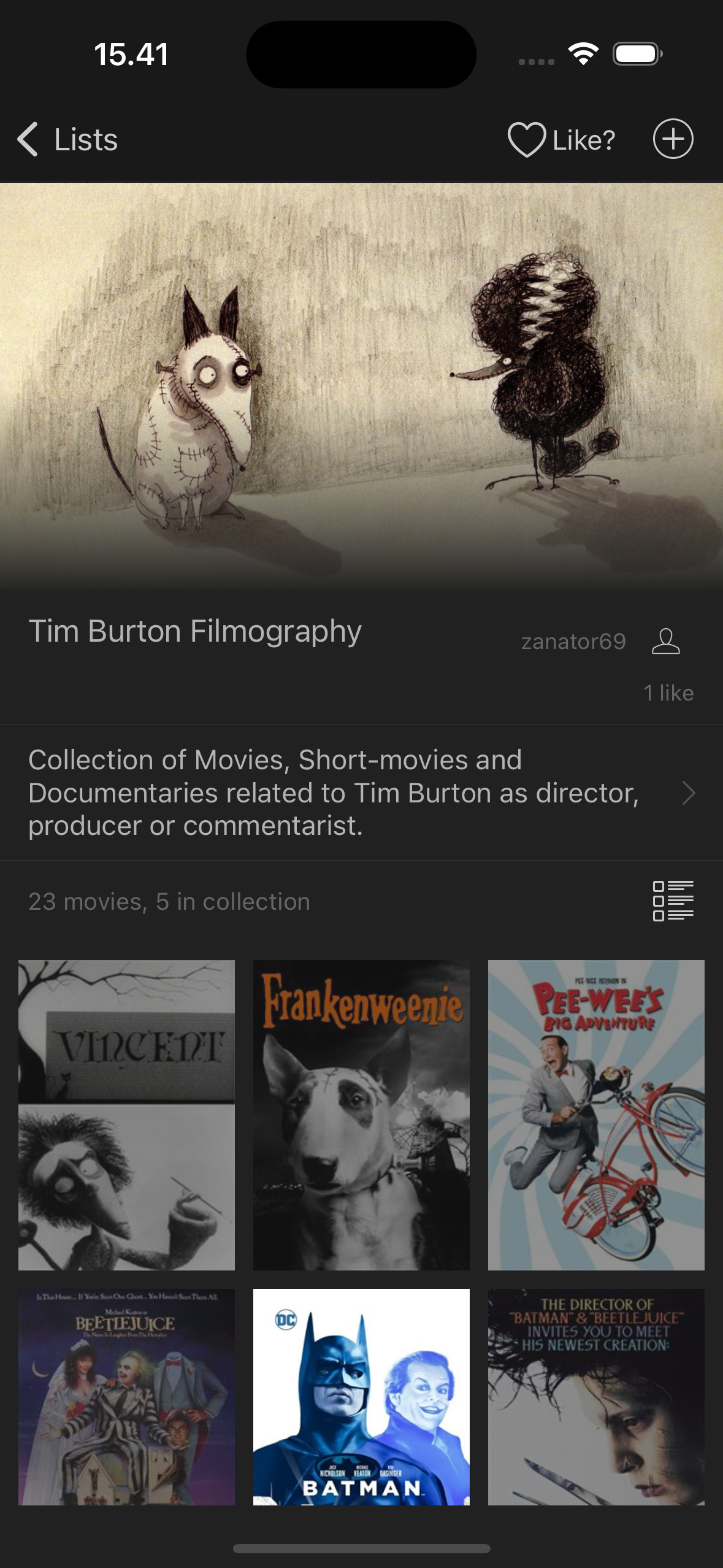The width and height of the screenshot is (723, 1568).
Task: Tap the plus icon to add
Action: [673, 139]
